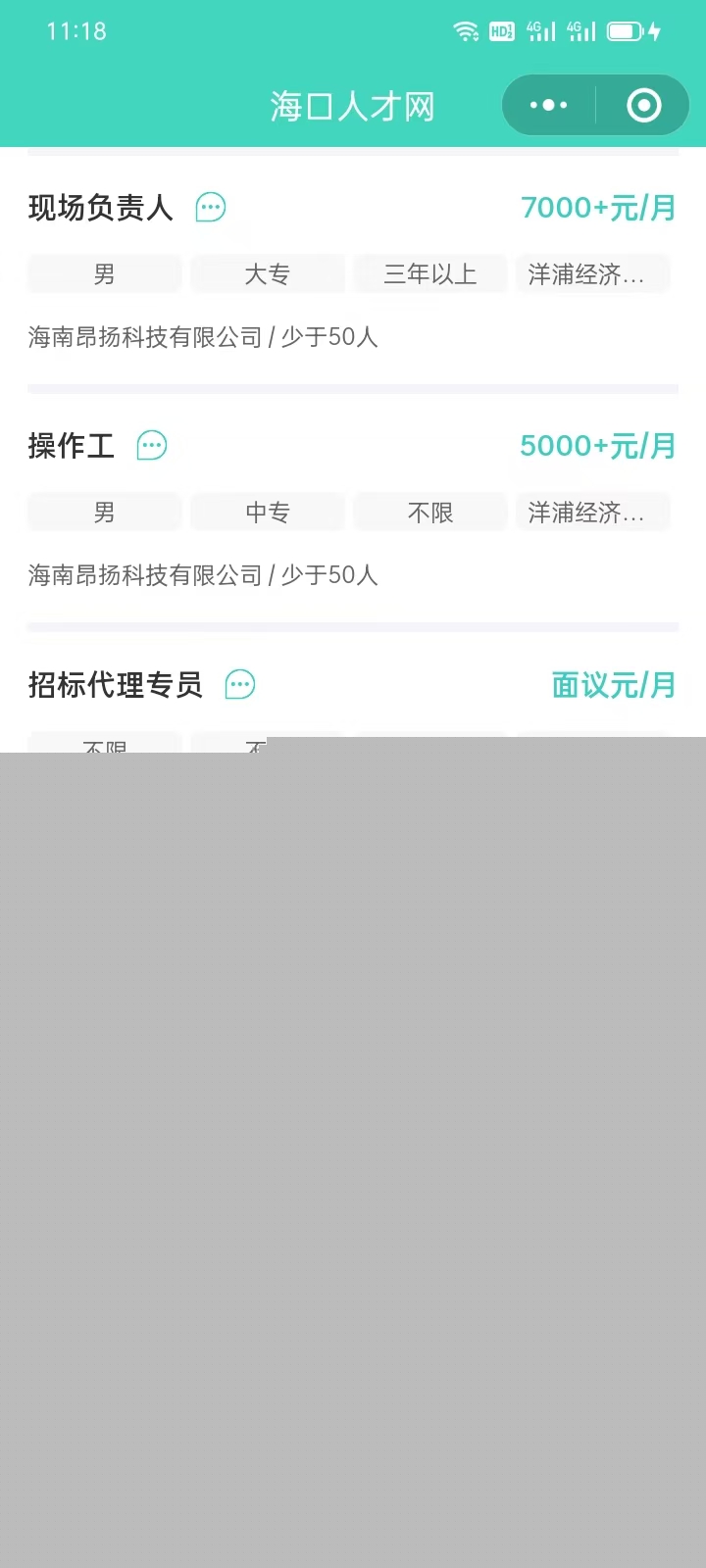This screenshot has width=706, height=1568.
Task: Open the mini program more options menu
Action: [x=548, y=105]
